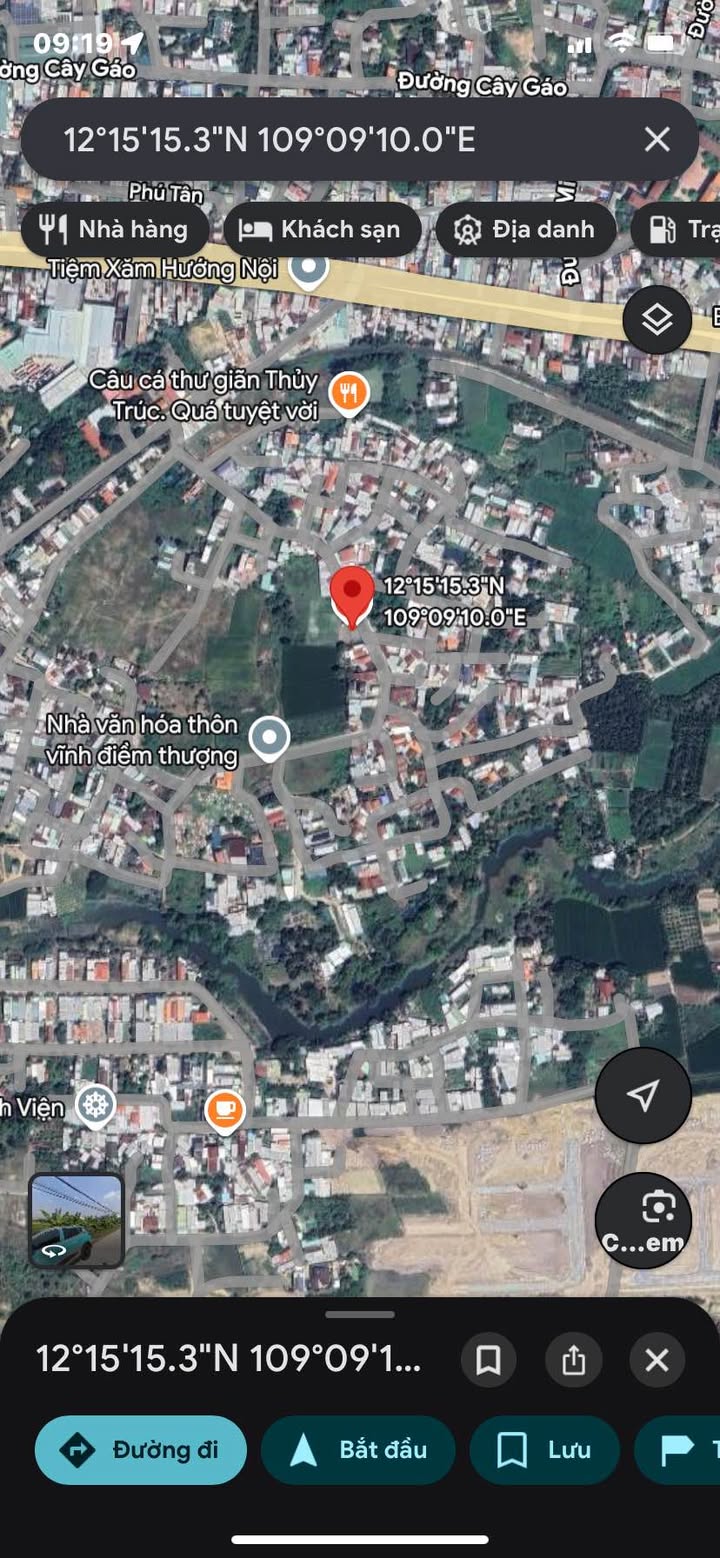The height and width of the screenshot is (1558, 720).
Task: Clear the coordinates in the search bar
Action: [657, 139]
